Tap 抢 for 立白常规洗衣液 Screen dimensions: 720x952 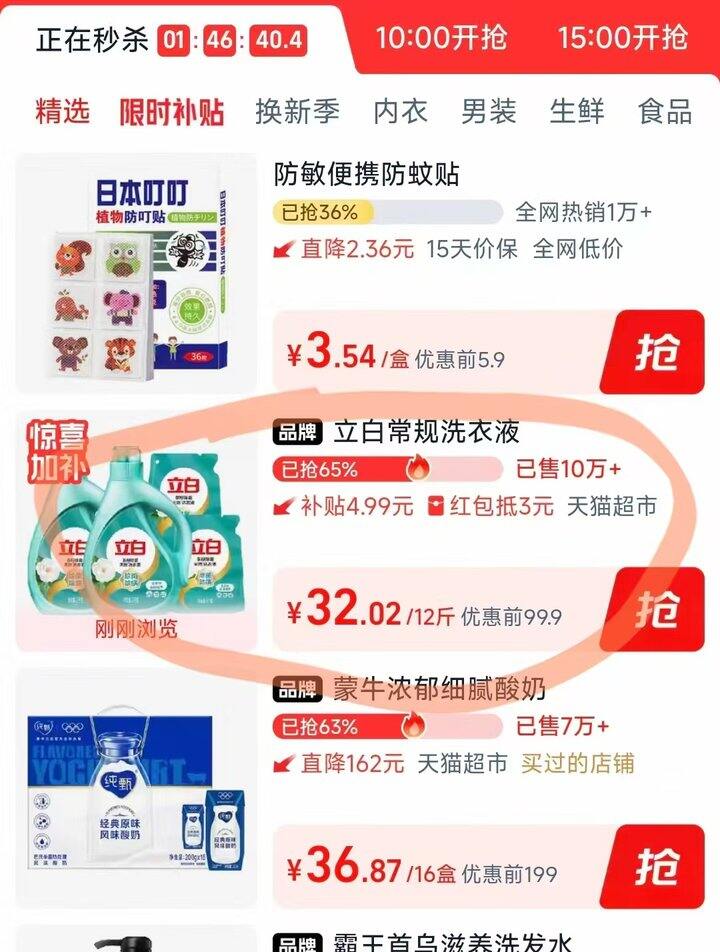[x=657, y=609]
